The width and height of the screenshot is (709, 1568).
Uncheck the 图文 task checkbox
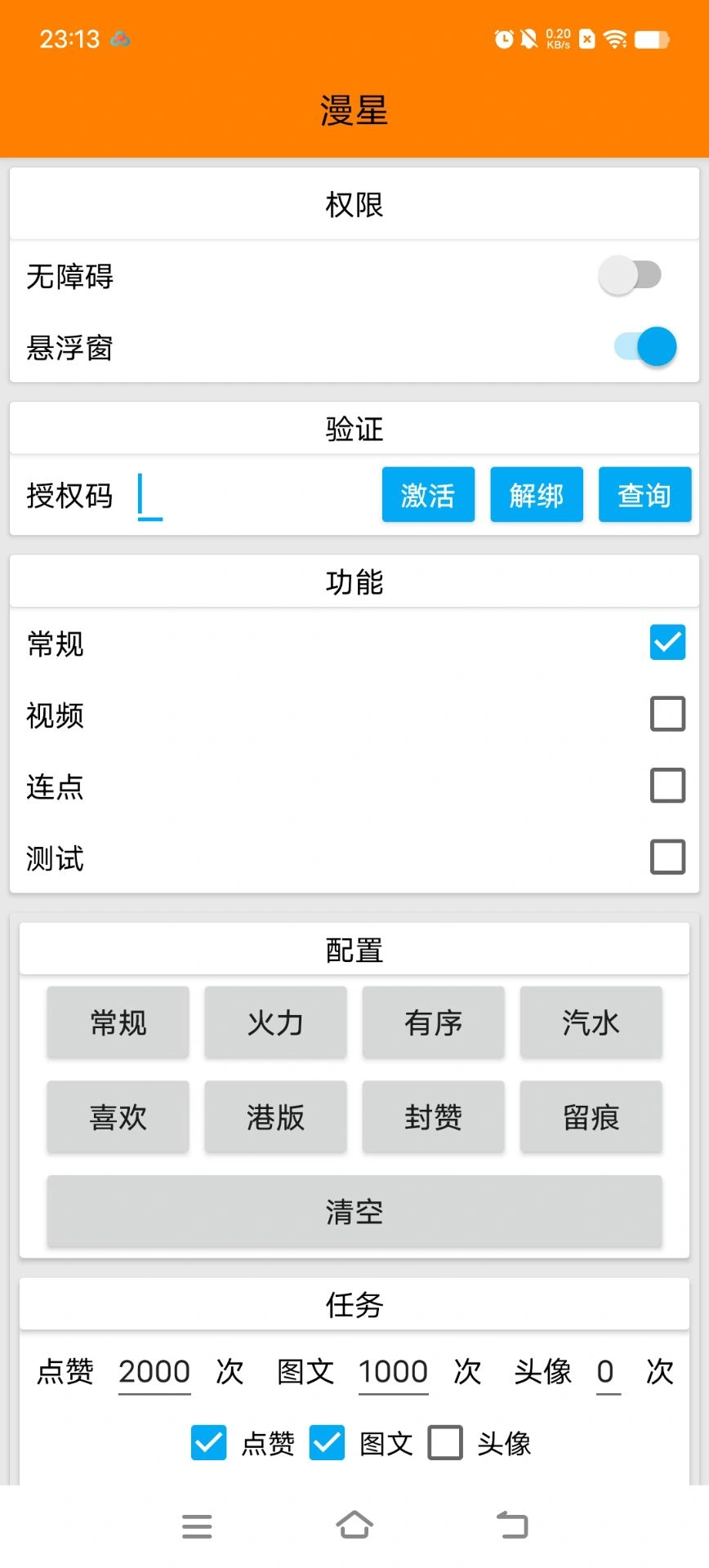[326, 1443]
